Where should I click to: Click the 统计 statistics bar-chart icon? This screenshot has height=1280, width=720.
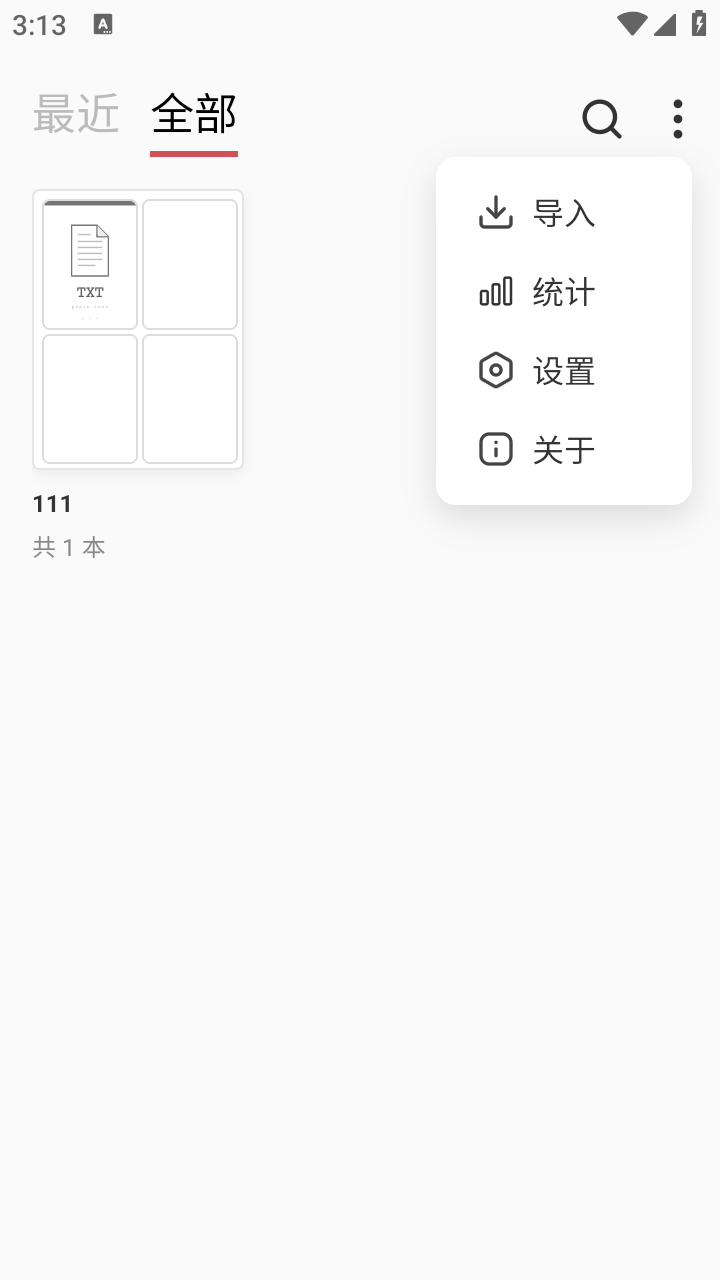495,292
